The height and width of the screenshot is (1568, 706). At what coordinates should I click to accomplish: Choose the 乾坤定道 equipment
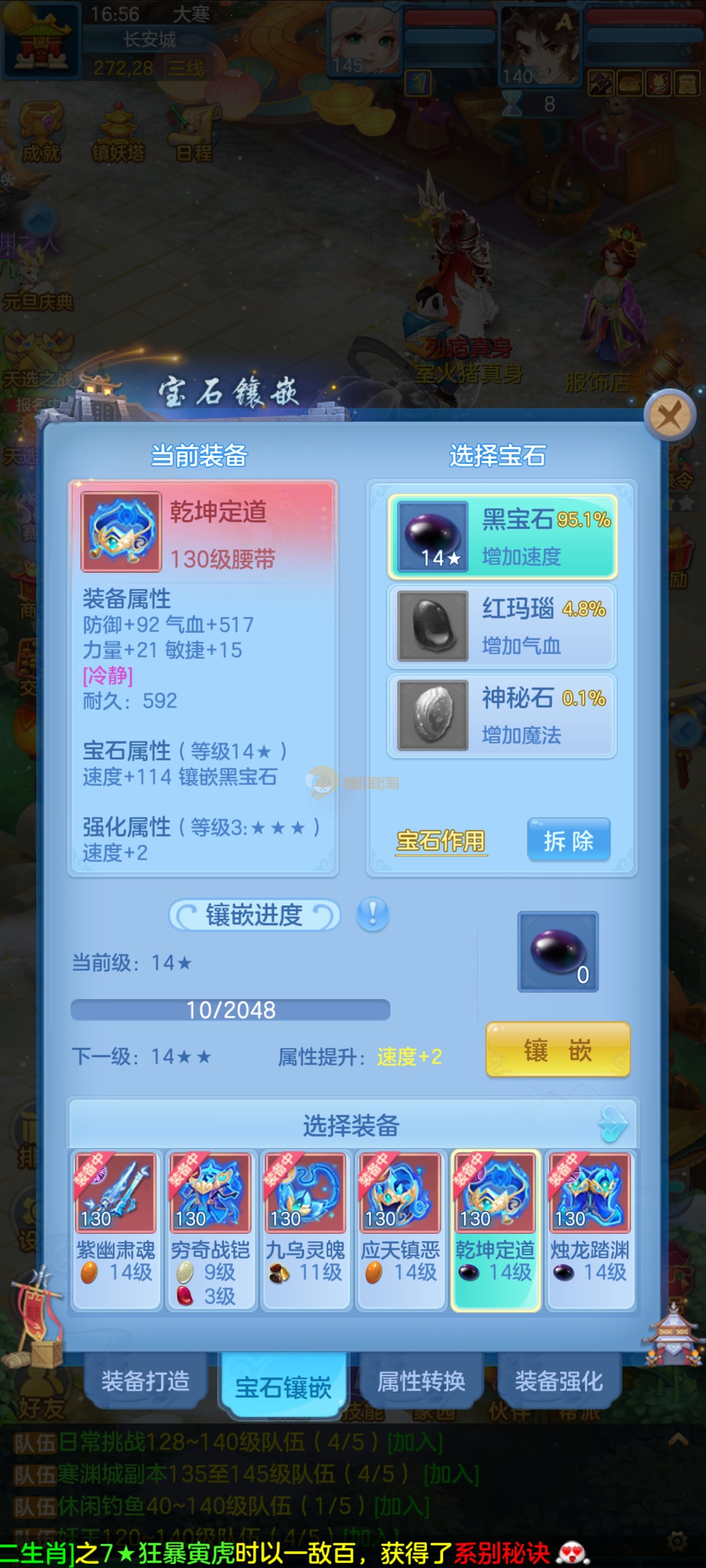click(x=495, y=1228)
